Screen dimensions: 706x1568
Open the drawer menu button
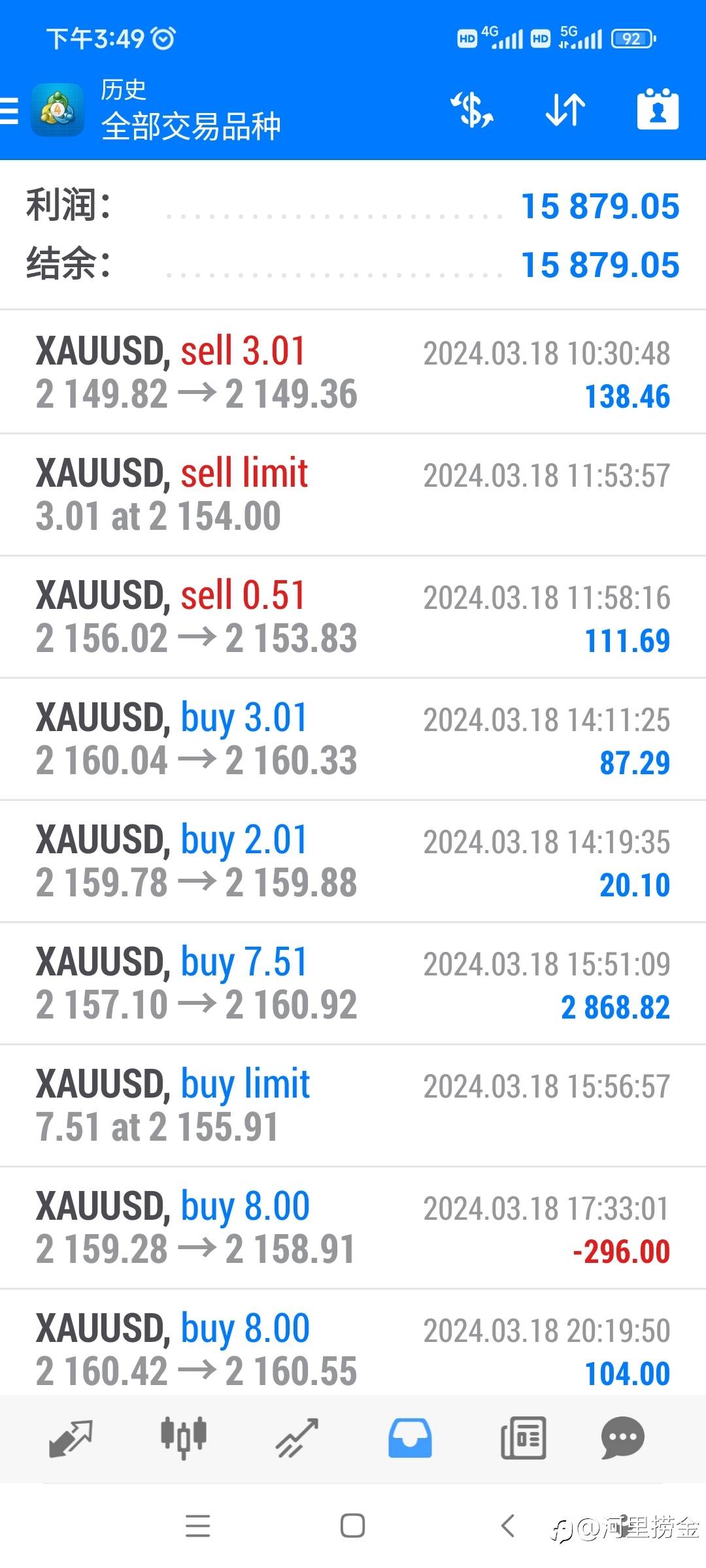[x=10, y=110]
